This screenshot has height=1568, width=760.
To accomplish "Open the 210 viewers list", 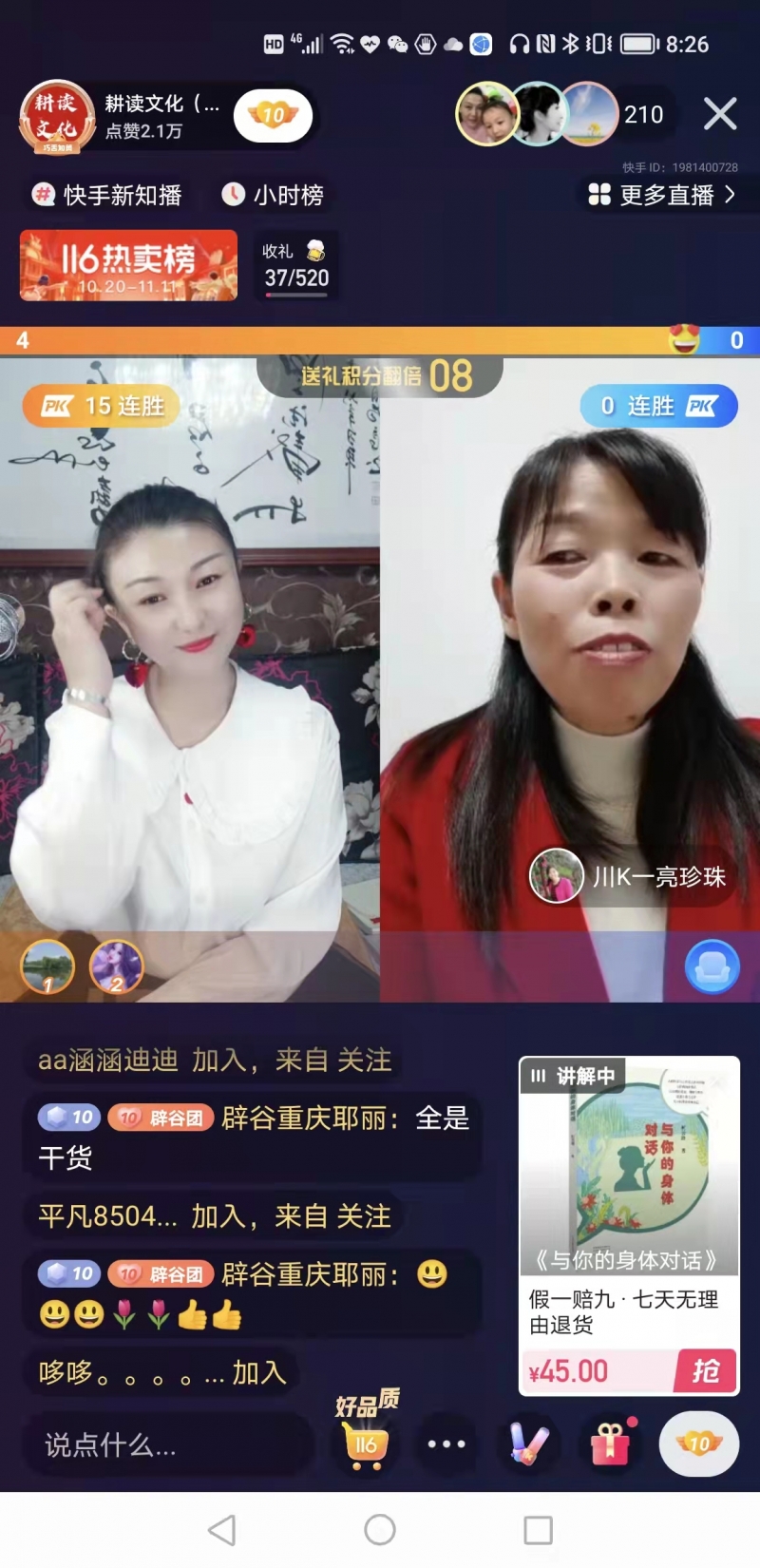I will point(643,115).
